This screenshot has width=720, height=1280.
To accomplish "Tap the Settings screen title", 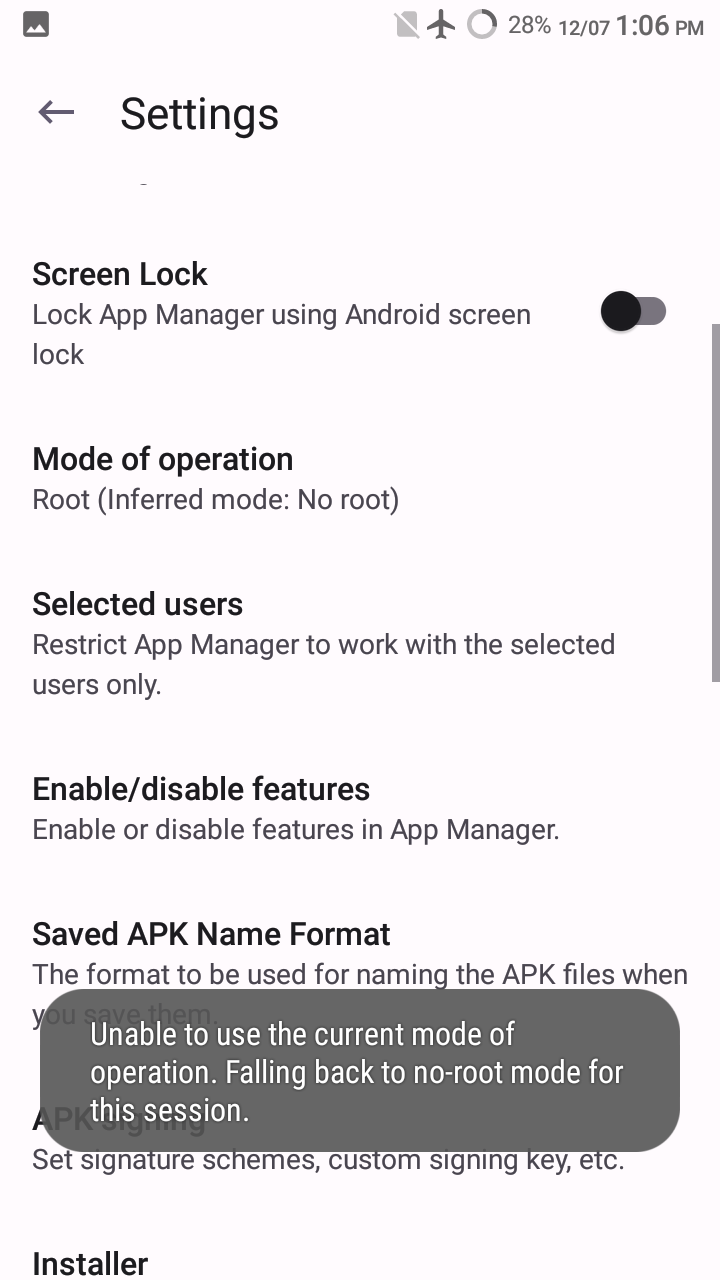I will point(198,113).
